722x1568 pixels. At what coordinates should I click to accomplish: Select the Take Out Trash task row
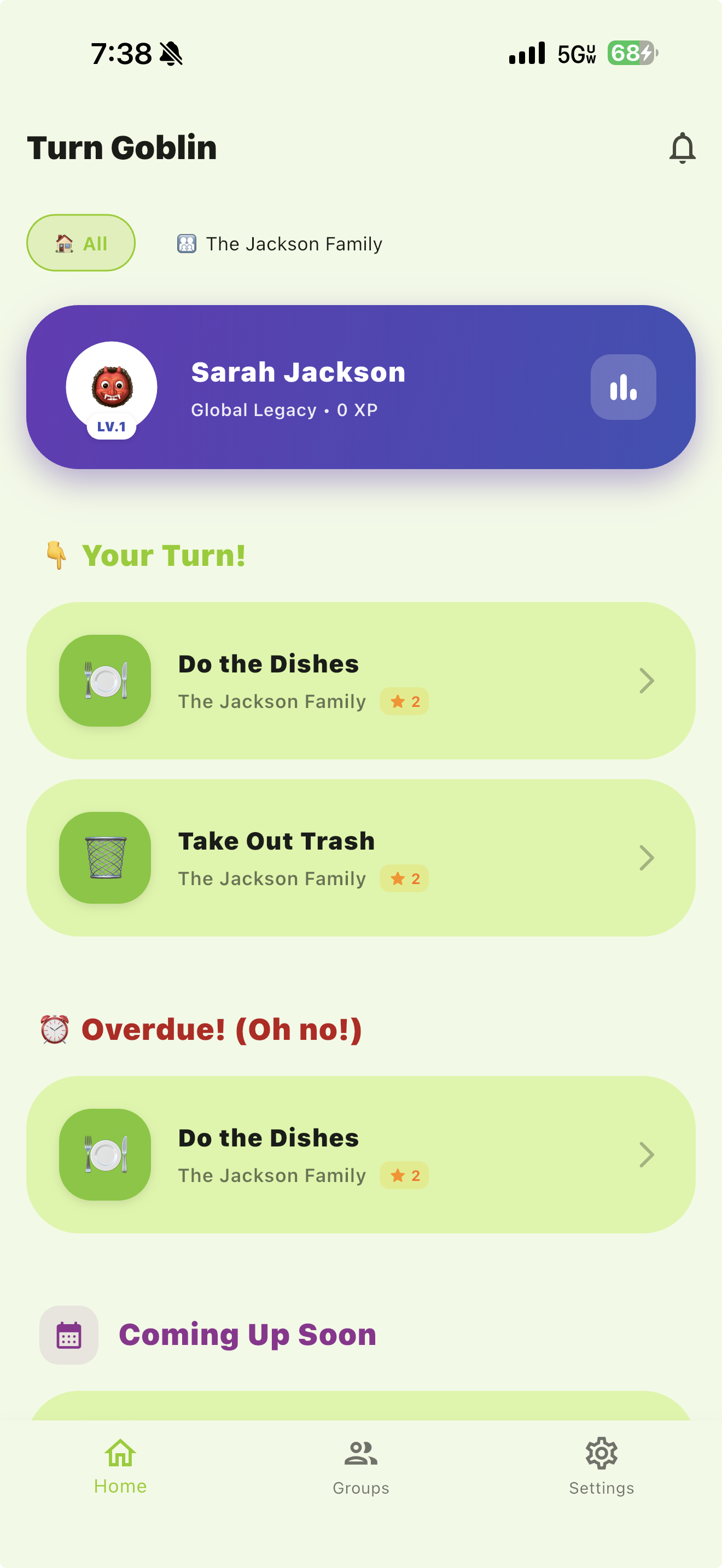click(x=360, y=857)
